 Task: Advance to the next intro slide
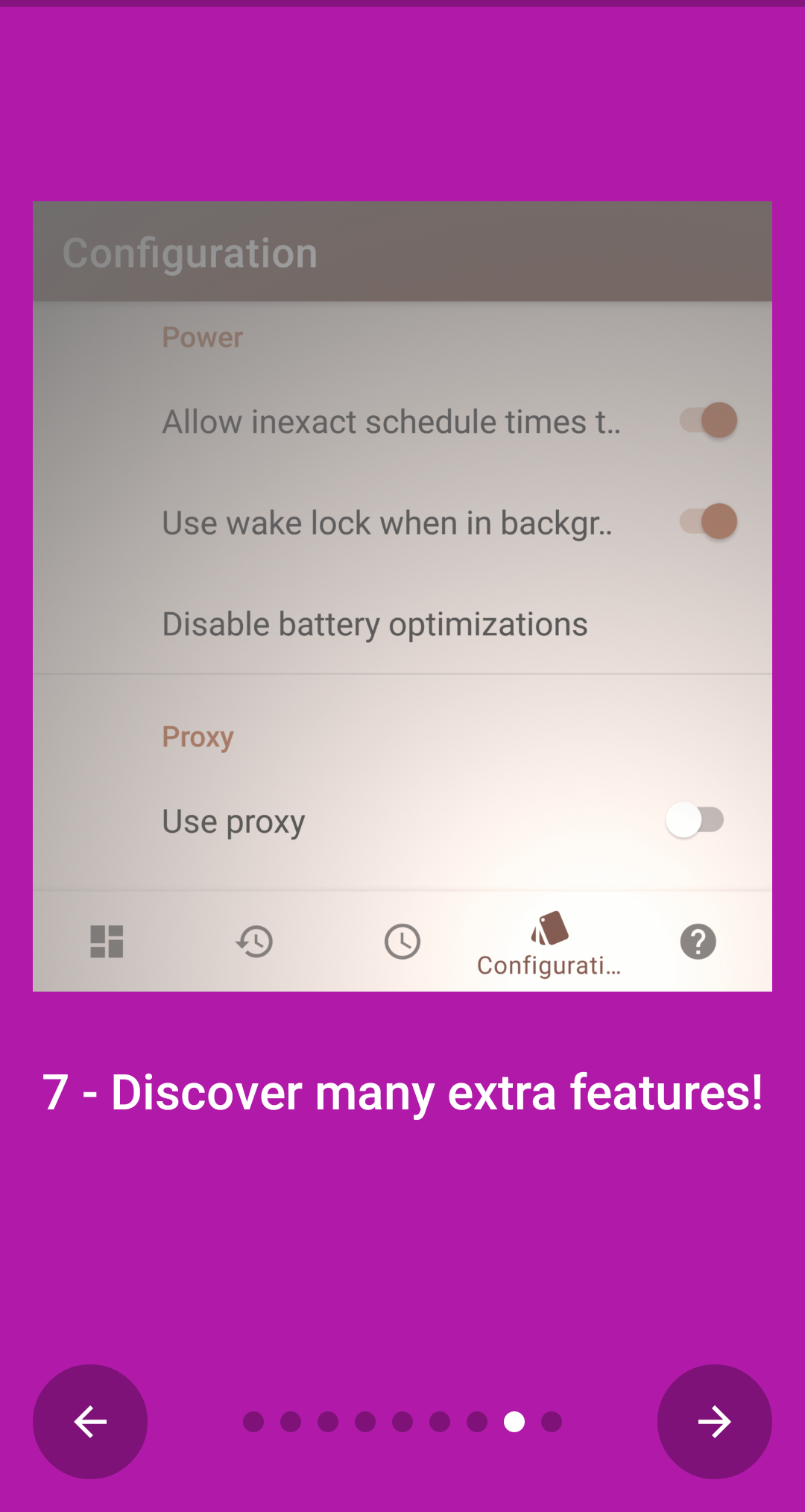715,1422
